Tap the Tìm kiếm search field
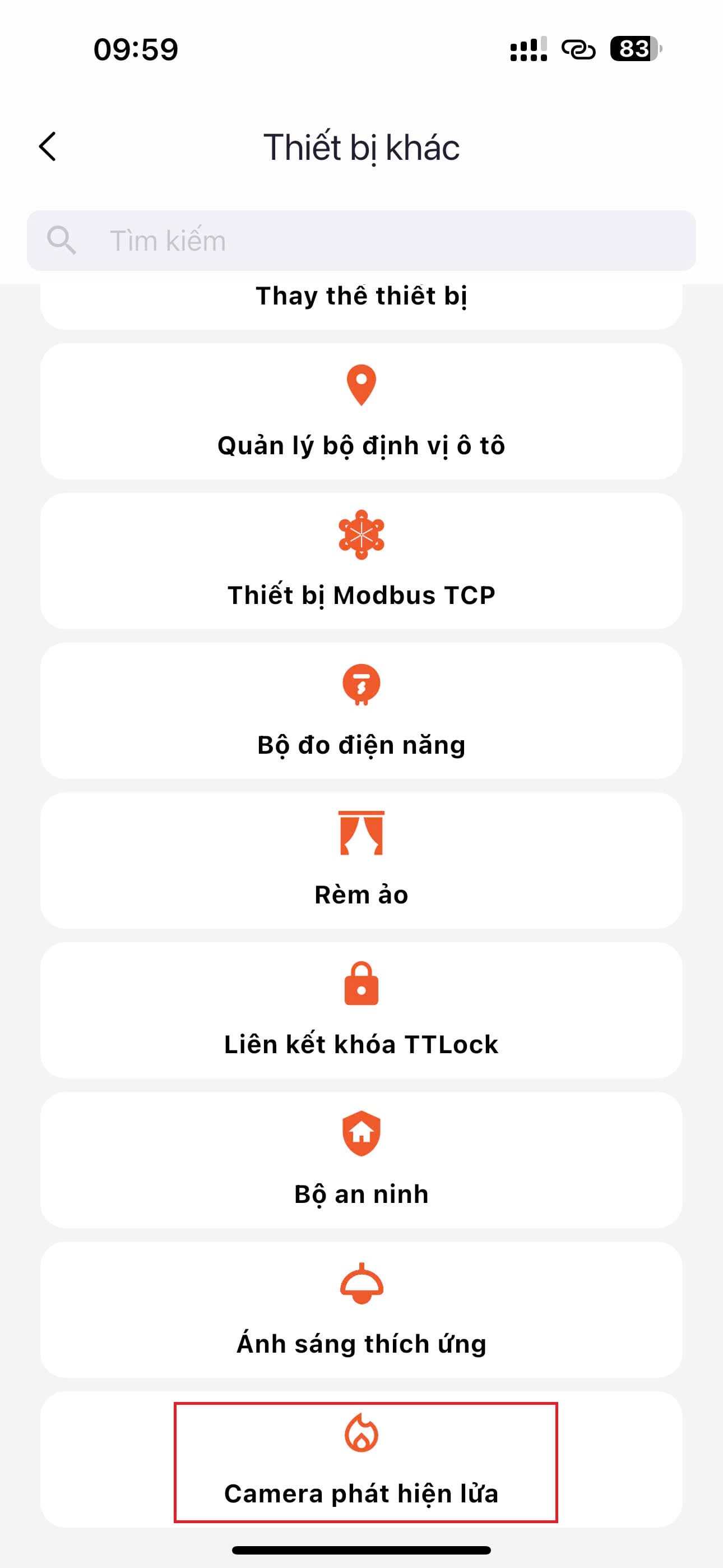Image resolution: width=723 pixels, height=1568 pixels. (361, 241)
